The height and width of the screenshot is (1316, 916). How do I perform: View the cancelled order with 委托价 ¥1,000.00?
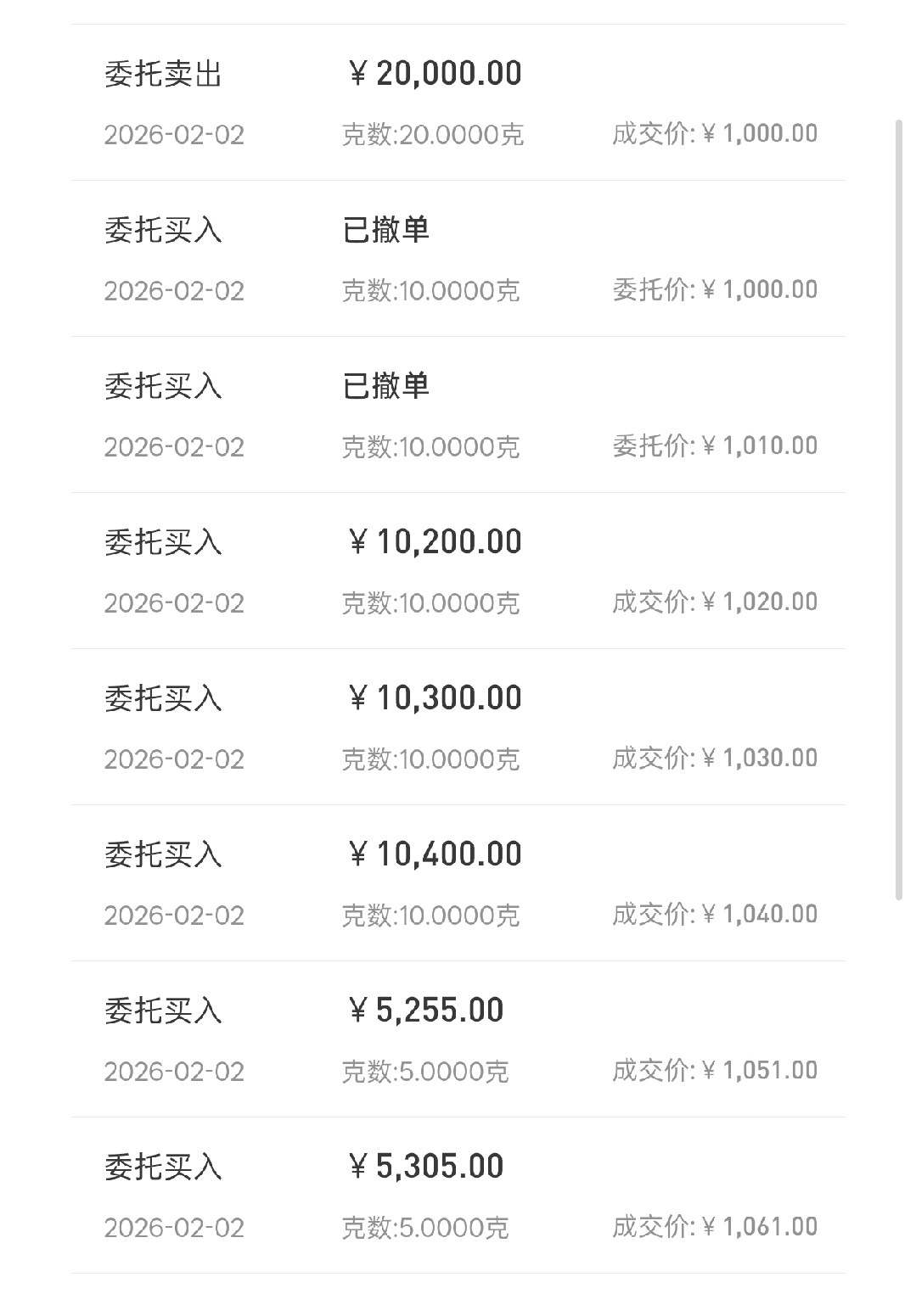click(x=458, y=259)
